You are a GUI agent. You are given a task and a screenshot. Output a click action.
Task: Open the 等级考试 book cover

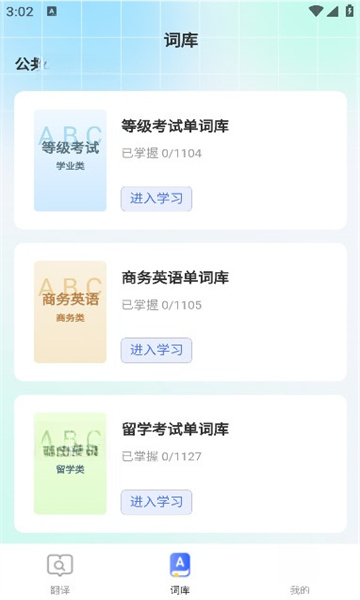tap(70, 160)
